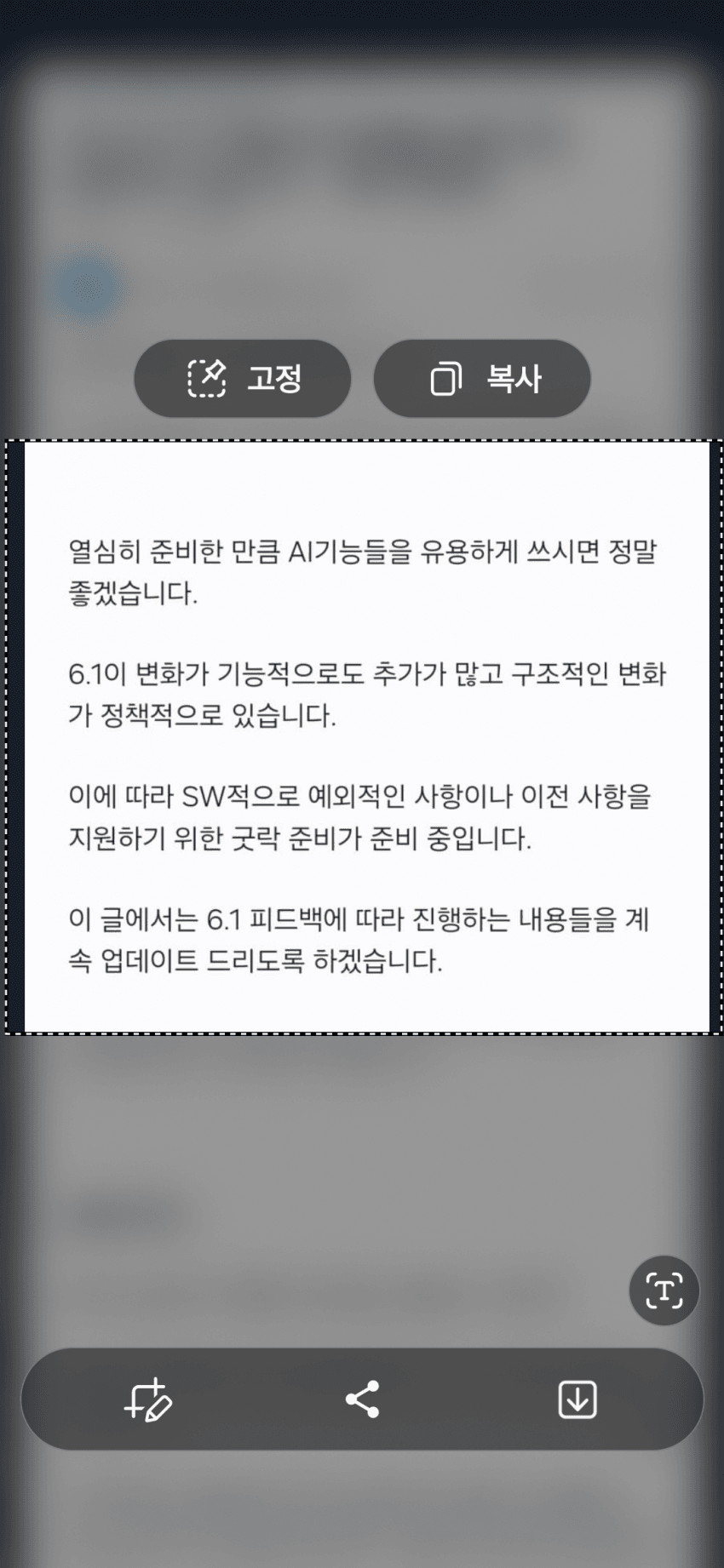The width and height of the screenshot is (724, 1568).
Task: Share the captured selection
Action: point(362,1399)
